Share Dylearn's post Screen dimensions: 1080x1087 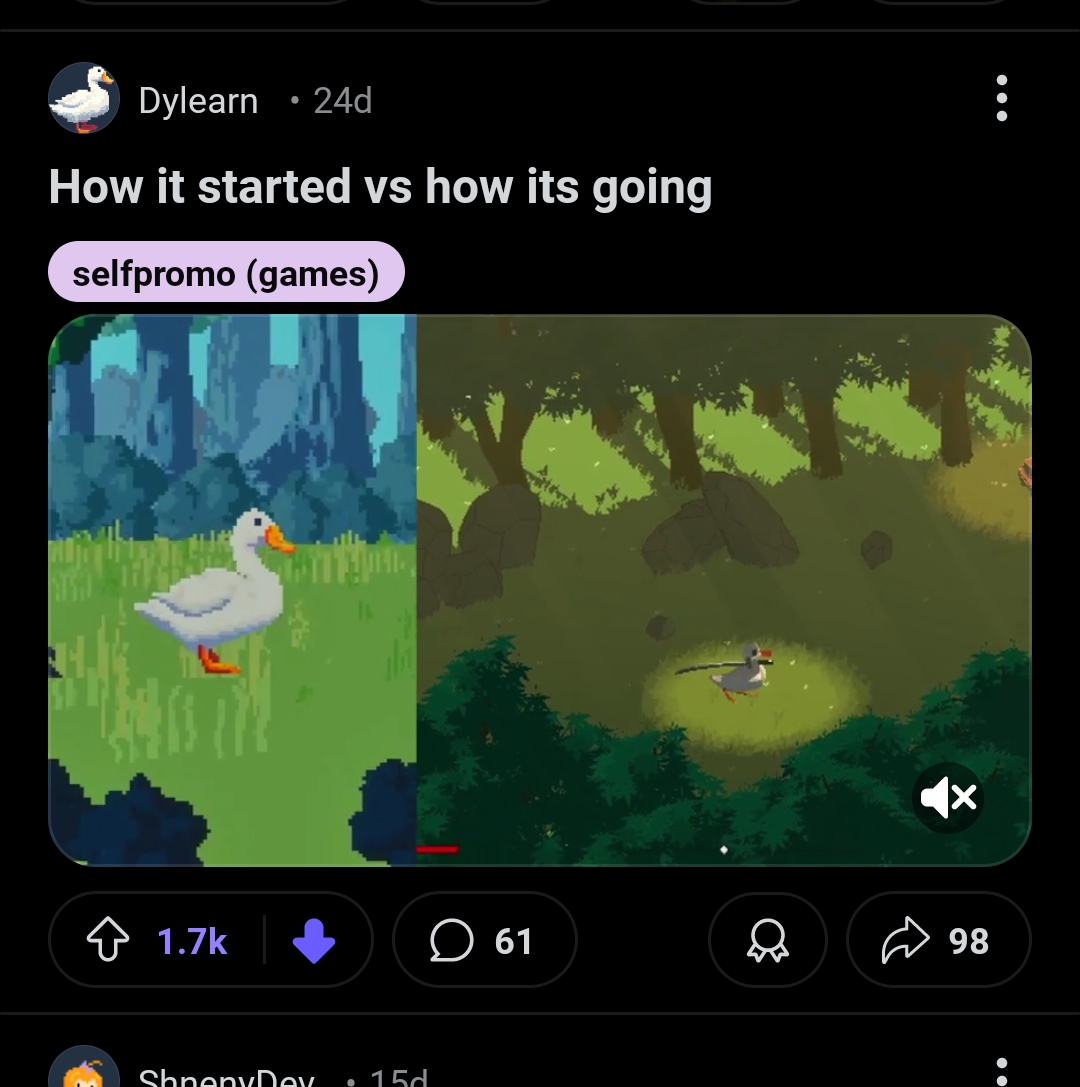click(937, 941)
